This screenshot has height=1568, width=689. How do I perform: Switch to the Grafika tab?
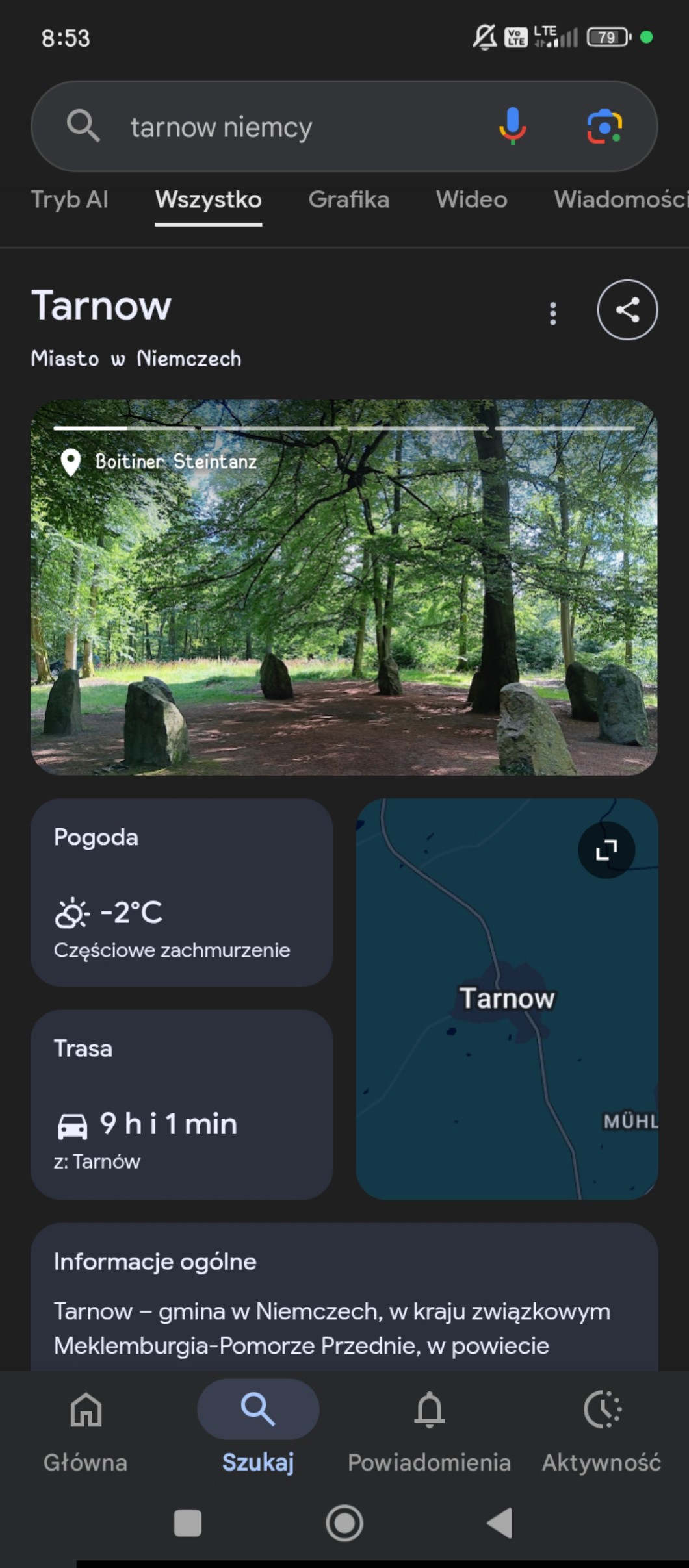(348, 199)
